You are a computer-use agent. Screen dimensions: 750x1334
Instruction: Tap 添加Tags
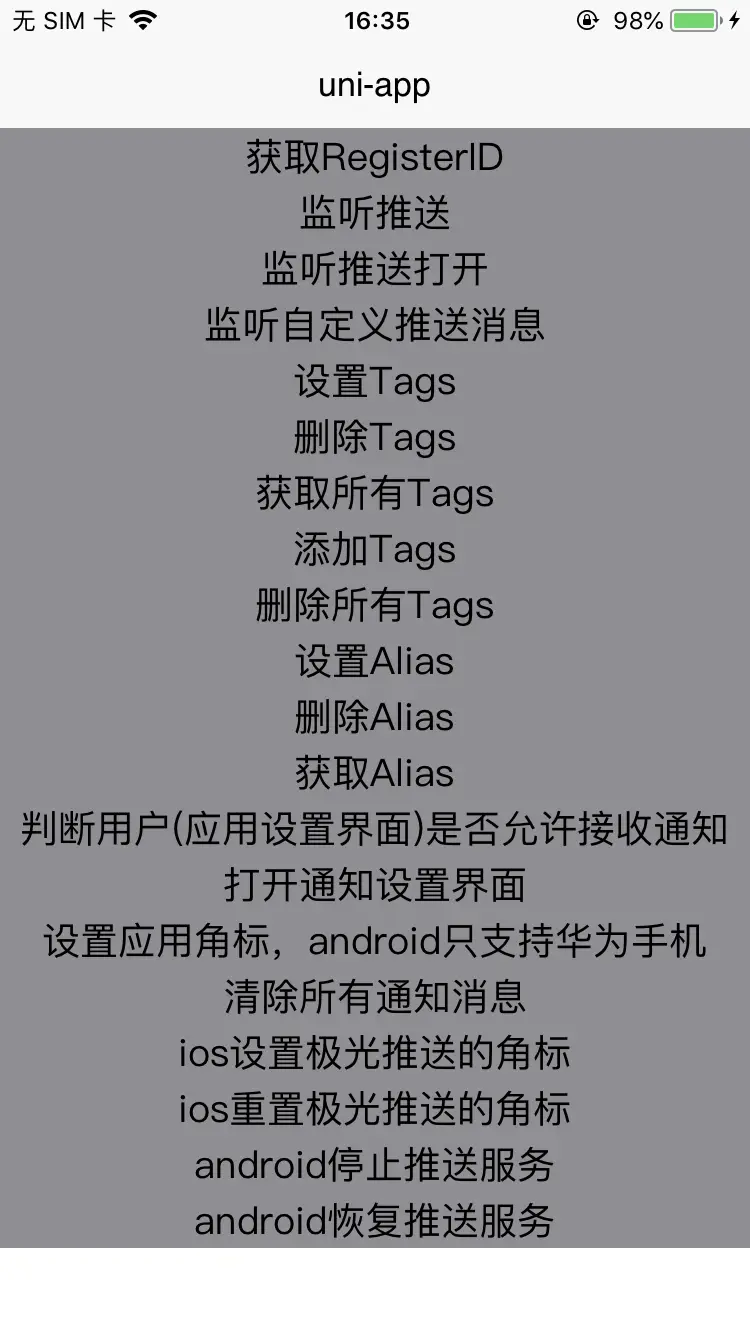click(375, 549)
